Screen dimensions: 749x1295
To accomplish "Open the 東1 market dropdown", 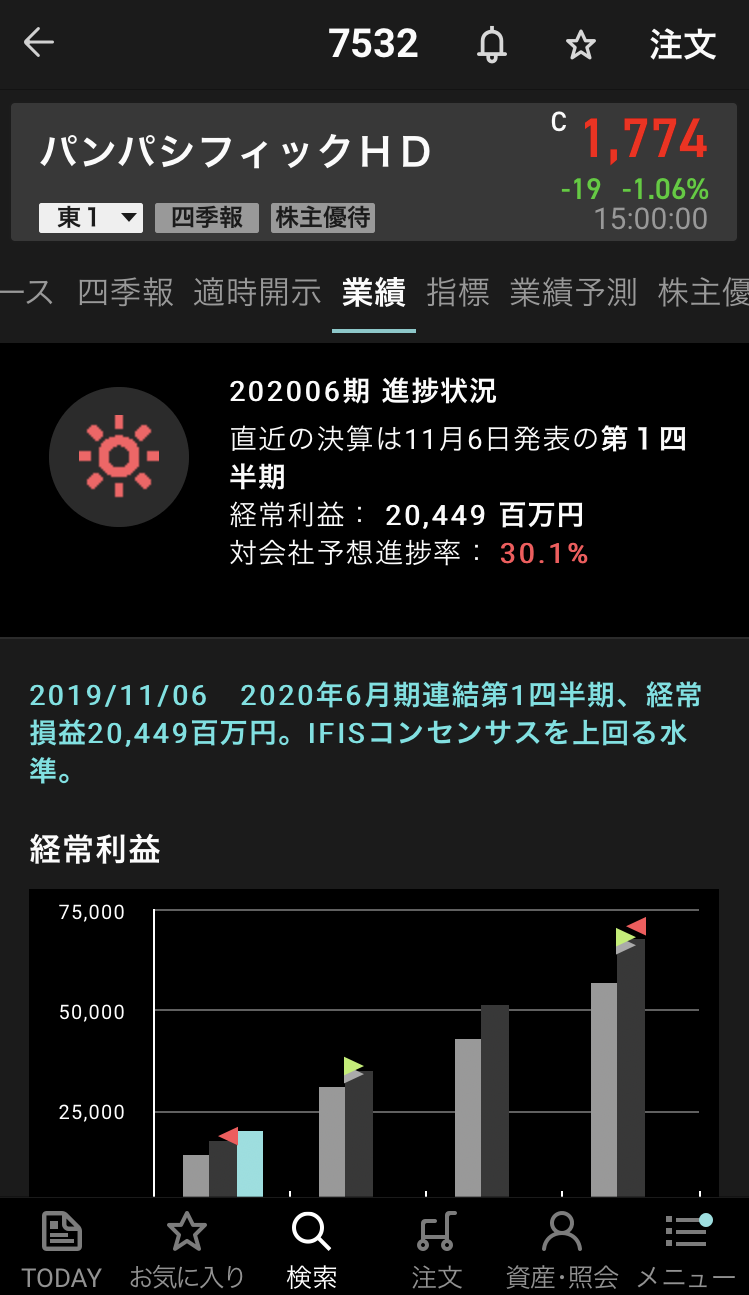I will tap(91, 218).
